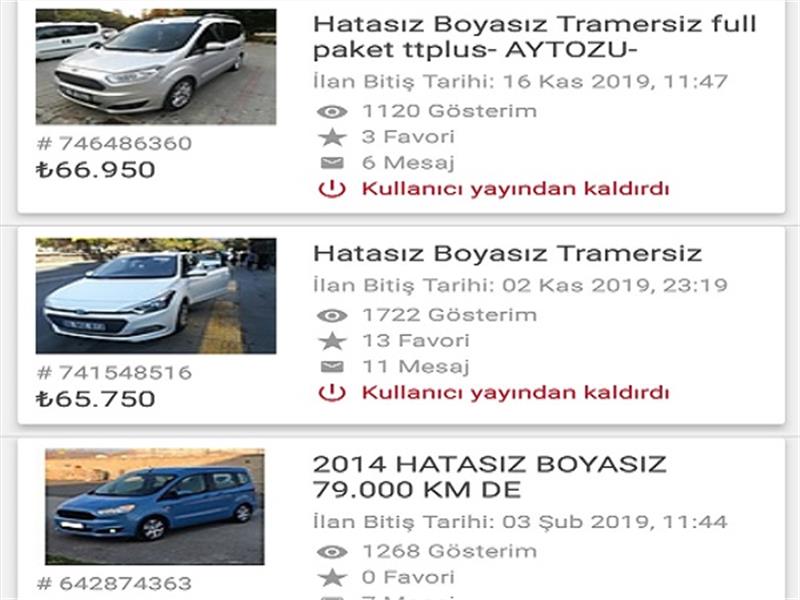This screenshot has height=600, width=800.
Task: Open the '2014 HATASIZ BOYASIZ 79.000 KM DE' listing
Action: [490, 477]
